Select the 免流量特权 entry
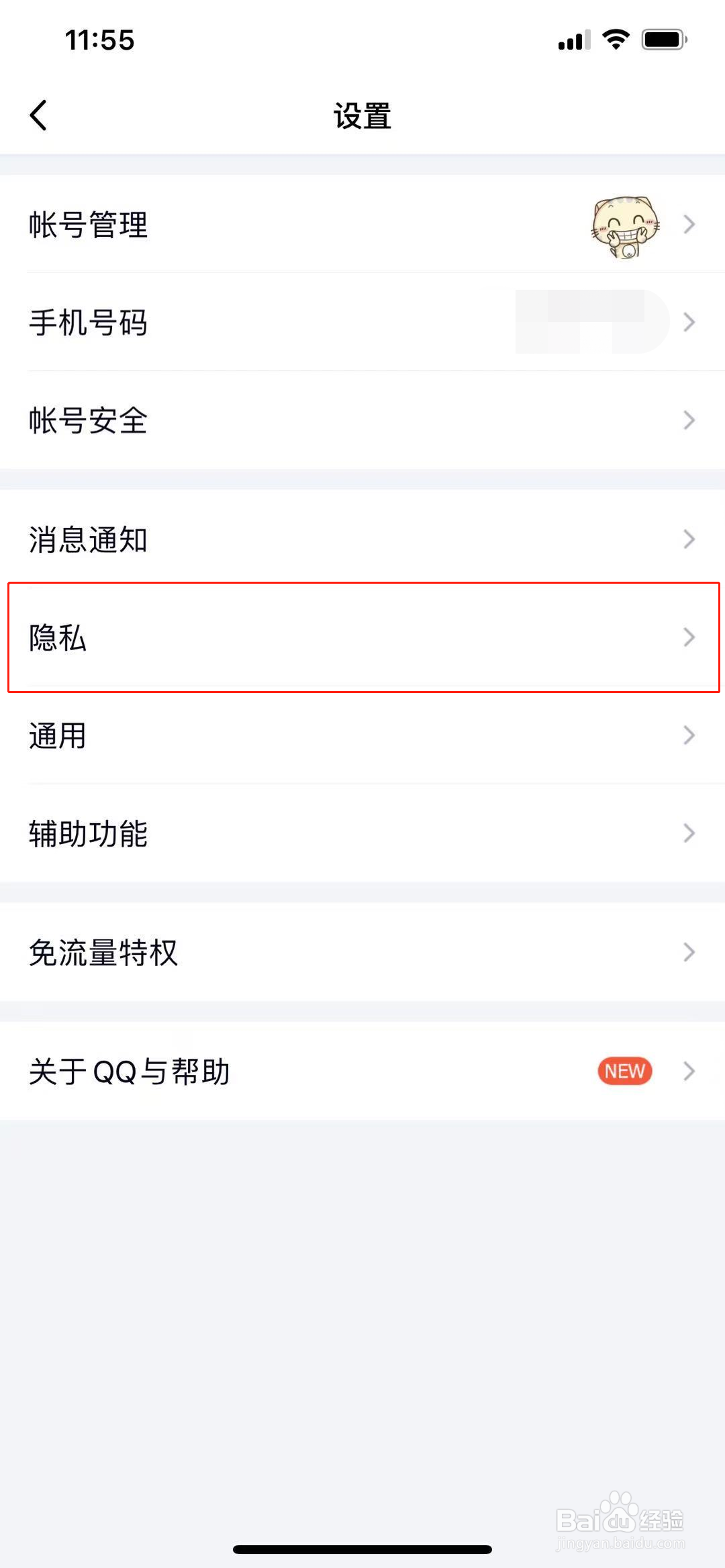The image size is (725, 1568). click(362, 951)
